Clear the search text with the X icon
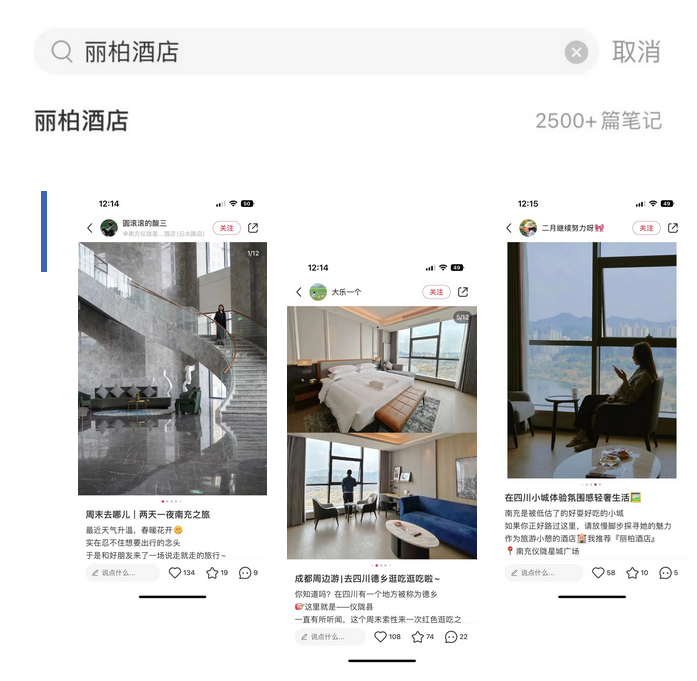Screen dimensions: 697x681 click(576, 52)
